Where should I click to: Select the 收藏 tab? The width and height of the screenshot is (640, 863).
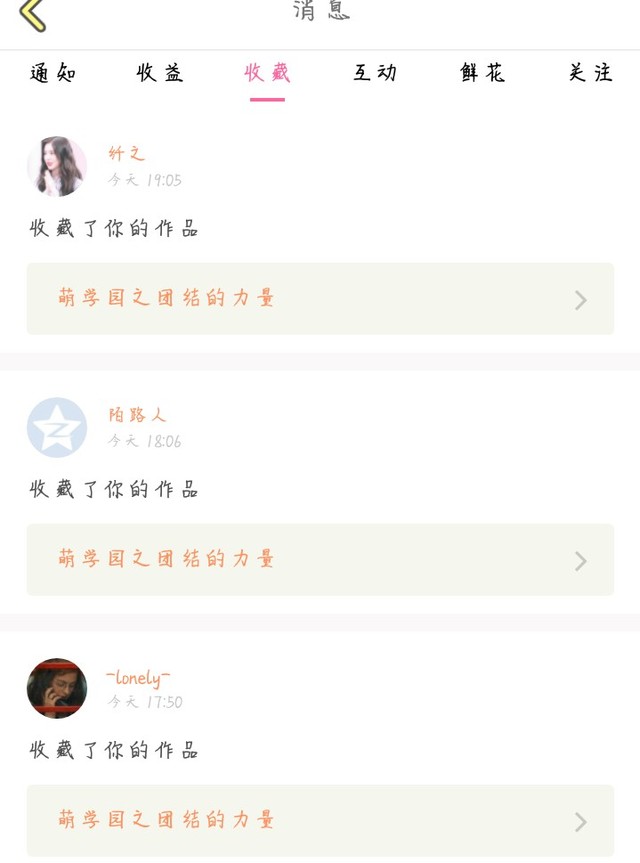[267, 73]
